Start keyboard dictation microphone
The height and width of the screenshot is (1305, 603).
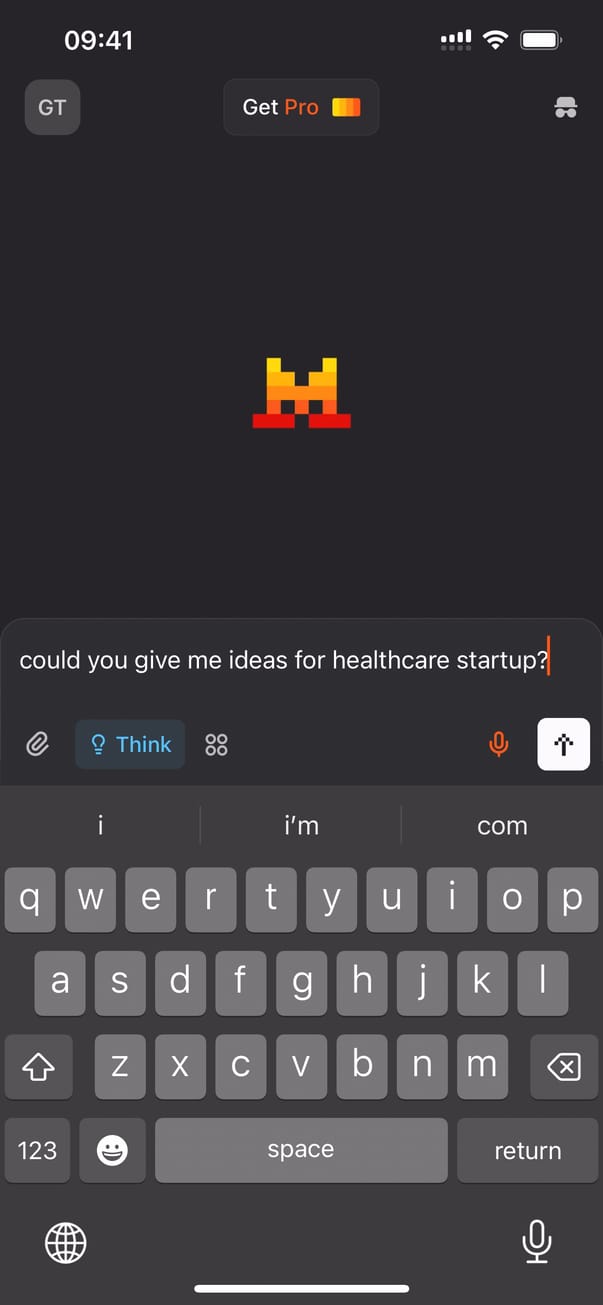(x=537, y=1242)
